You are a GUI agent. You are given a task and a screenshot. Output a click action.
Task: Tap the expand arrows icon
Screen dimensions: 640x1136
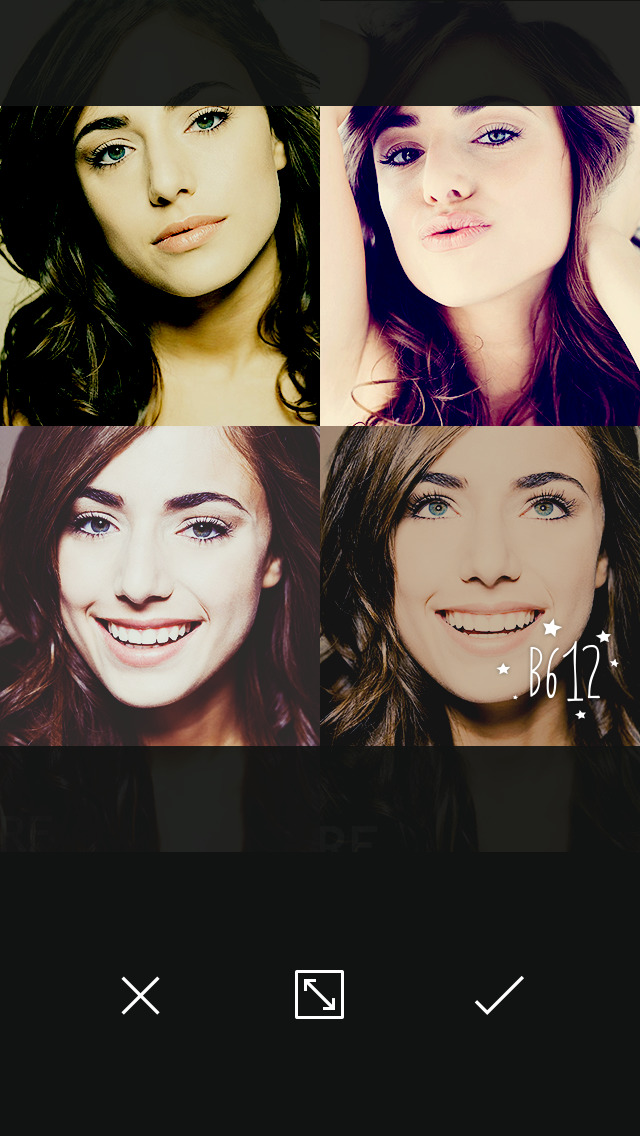point(319,995)
